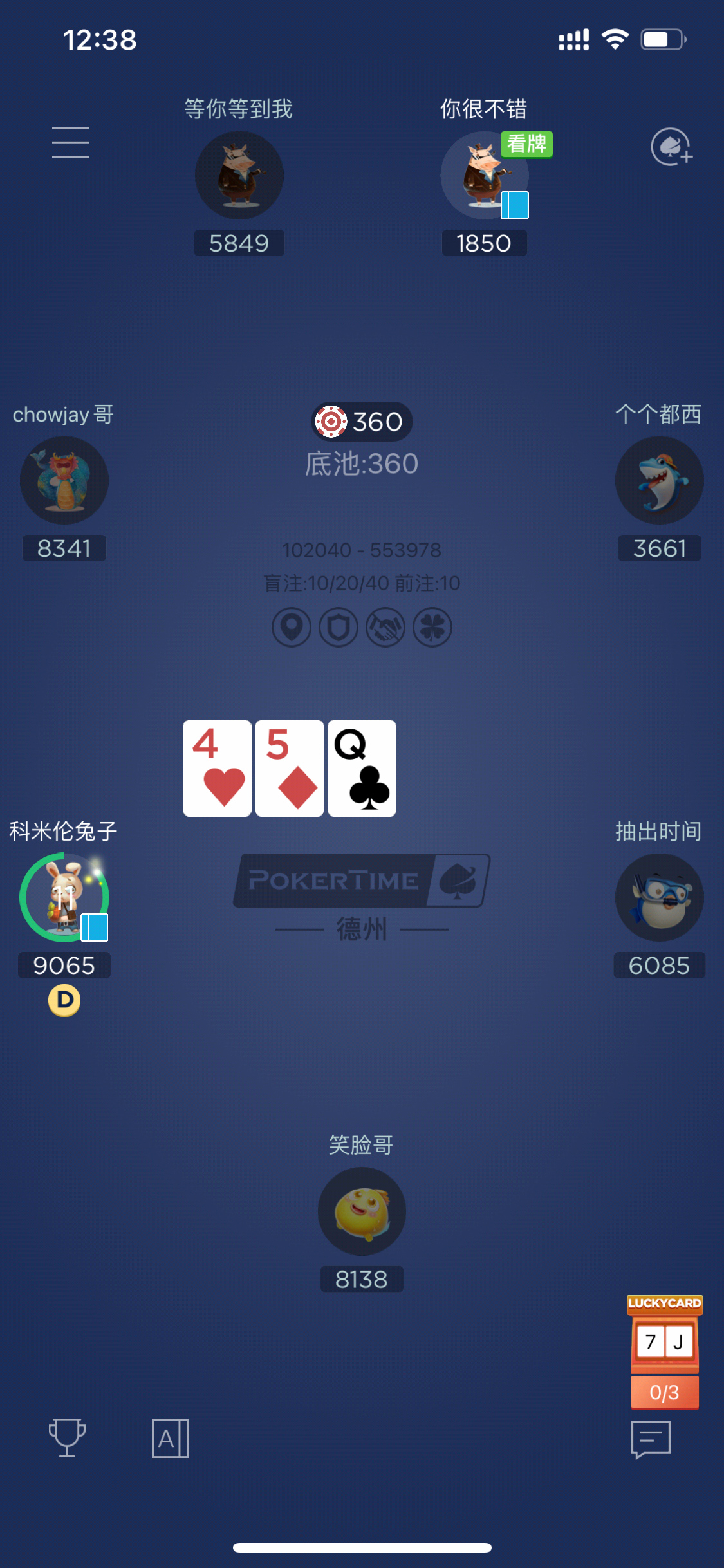View player 你很不错's profile

tap(484, 176)
